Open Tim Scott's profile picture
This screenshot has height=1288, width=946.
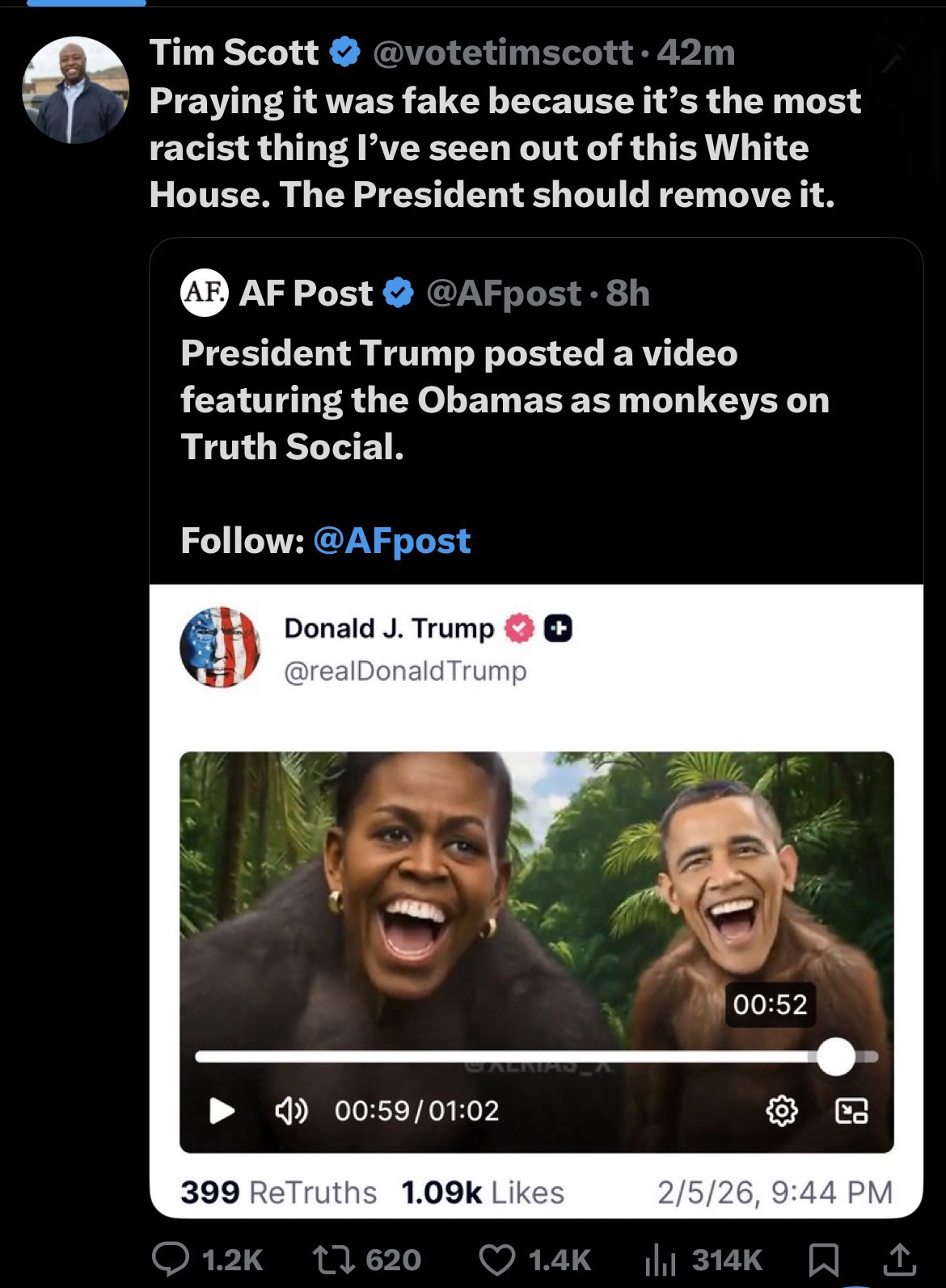75,90
